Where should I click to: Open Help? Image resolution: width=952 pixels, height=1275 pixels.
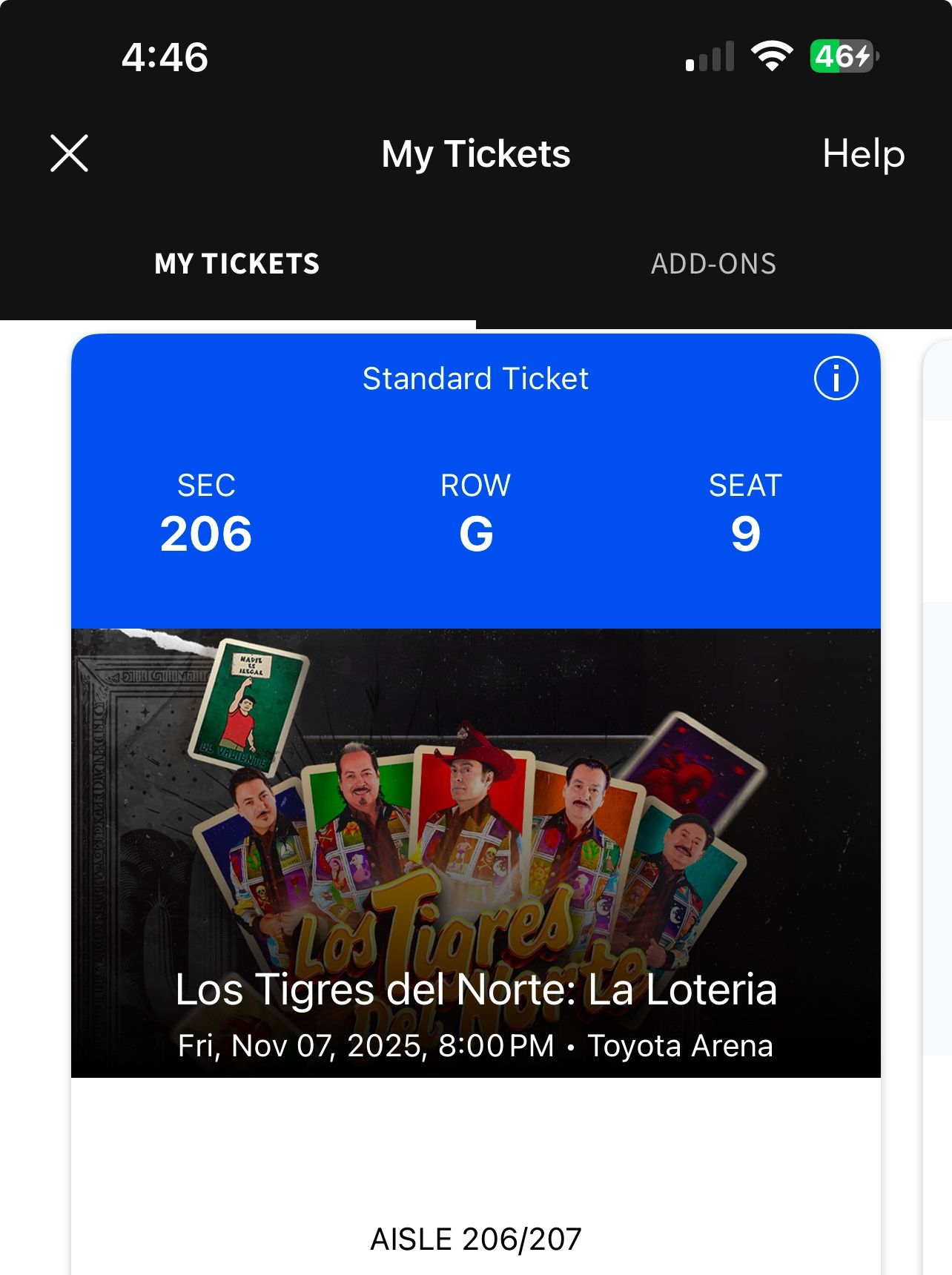(864, 154)
